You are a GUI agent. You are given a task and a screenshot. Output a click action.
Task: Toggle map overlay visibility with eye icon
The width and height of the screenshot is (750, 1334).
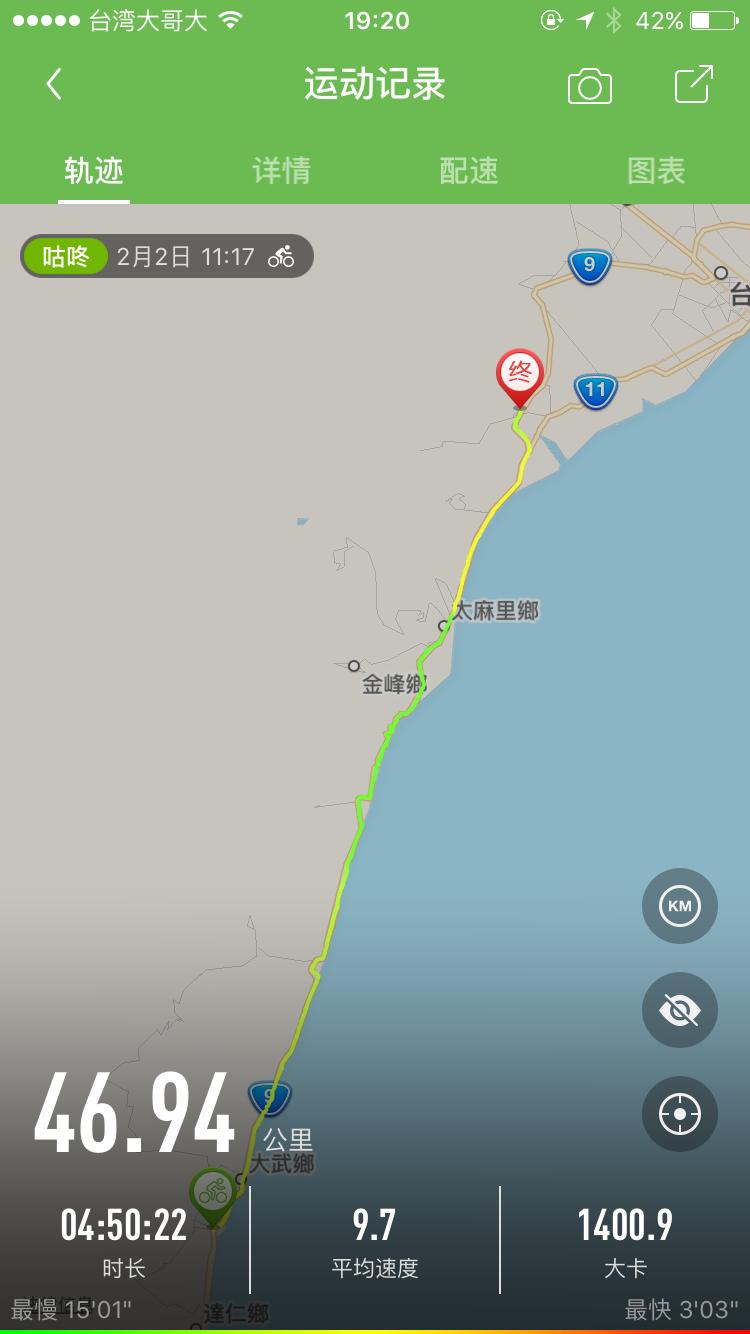click(x=679, y=1011)
